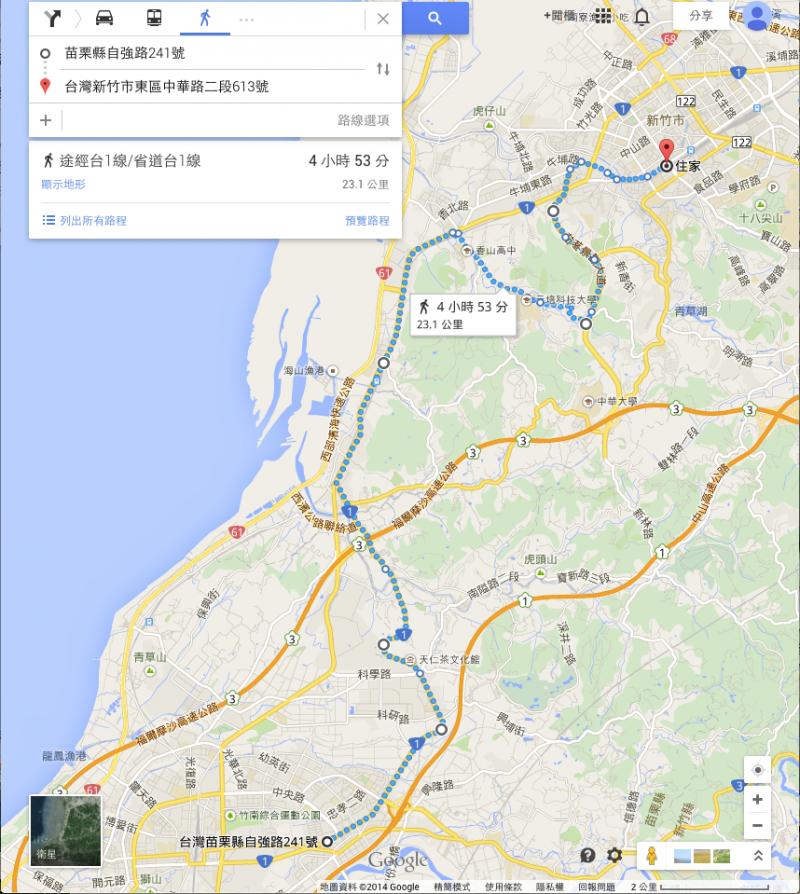The width and height of the screenshot is (800, 894).
Task: Close the directions panel
Action: (x=383, y=18)
